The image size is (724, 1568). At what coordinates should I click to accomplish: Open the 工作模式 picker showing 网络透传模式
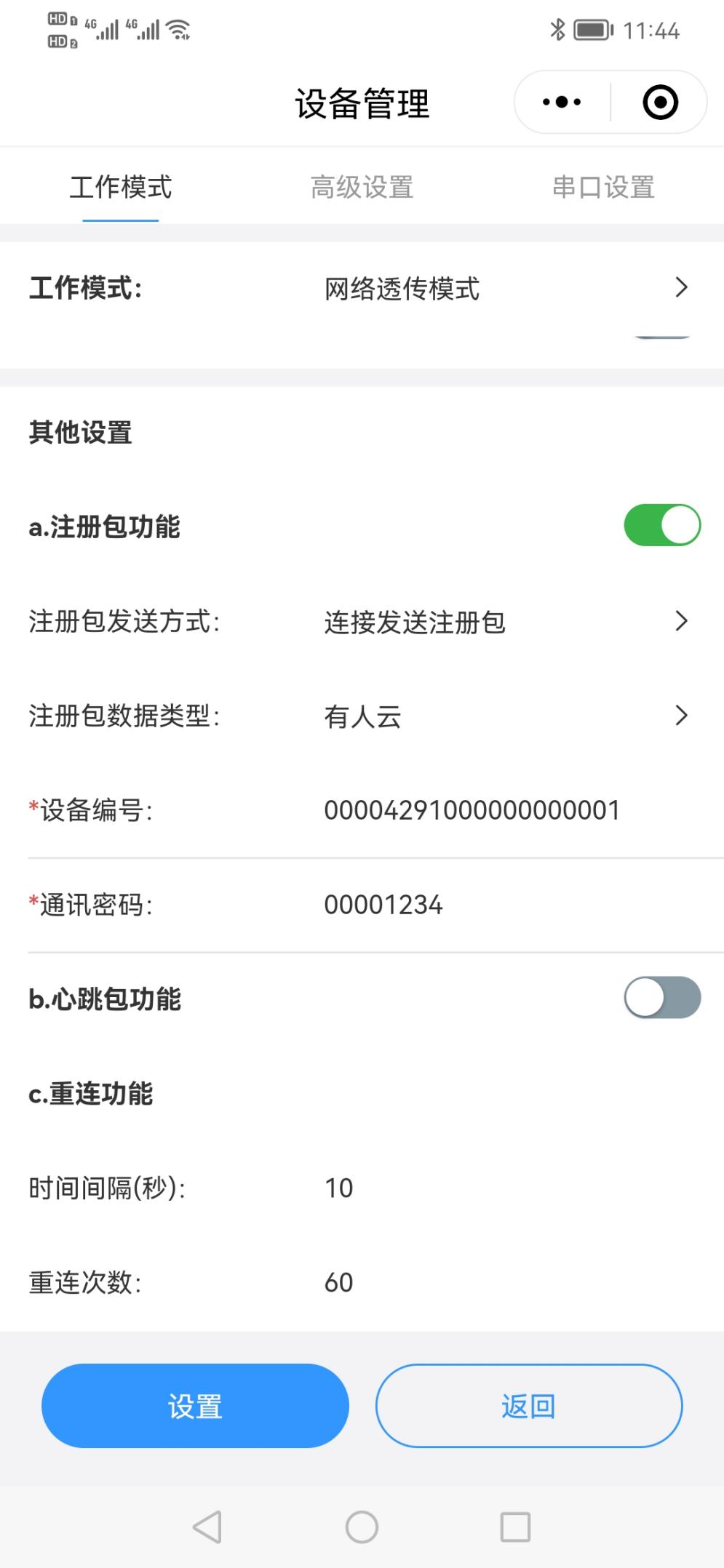click(x=502, y=288)
